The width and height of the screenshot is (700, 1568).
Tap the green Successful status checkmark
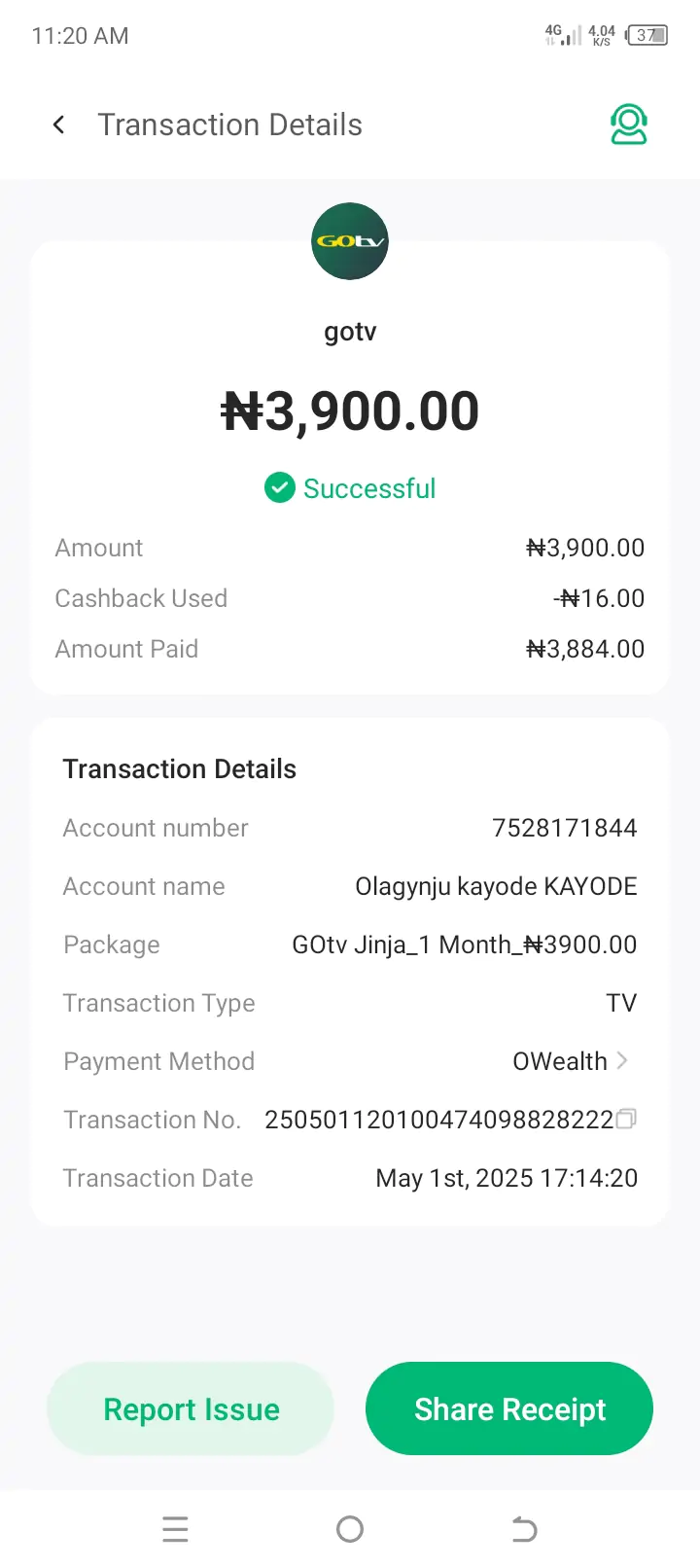click(x=280, y=487)
